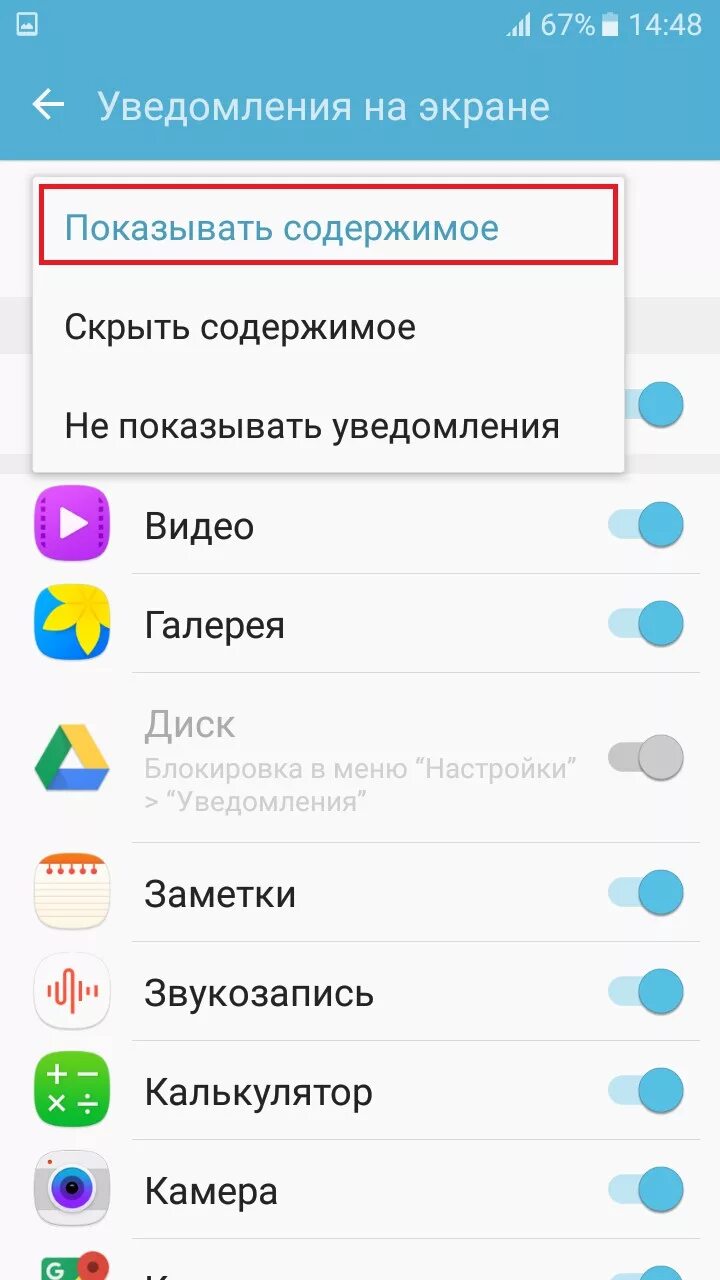Screen dimensions: 720x1280
Task: Click the Видео app icon
Action: 71,524
